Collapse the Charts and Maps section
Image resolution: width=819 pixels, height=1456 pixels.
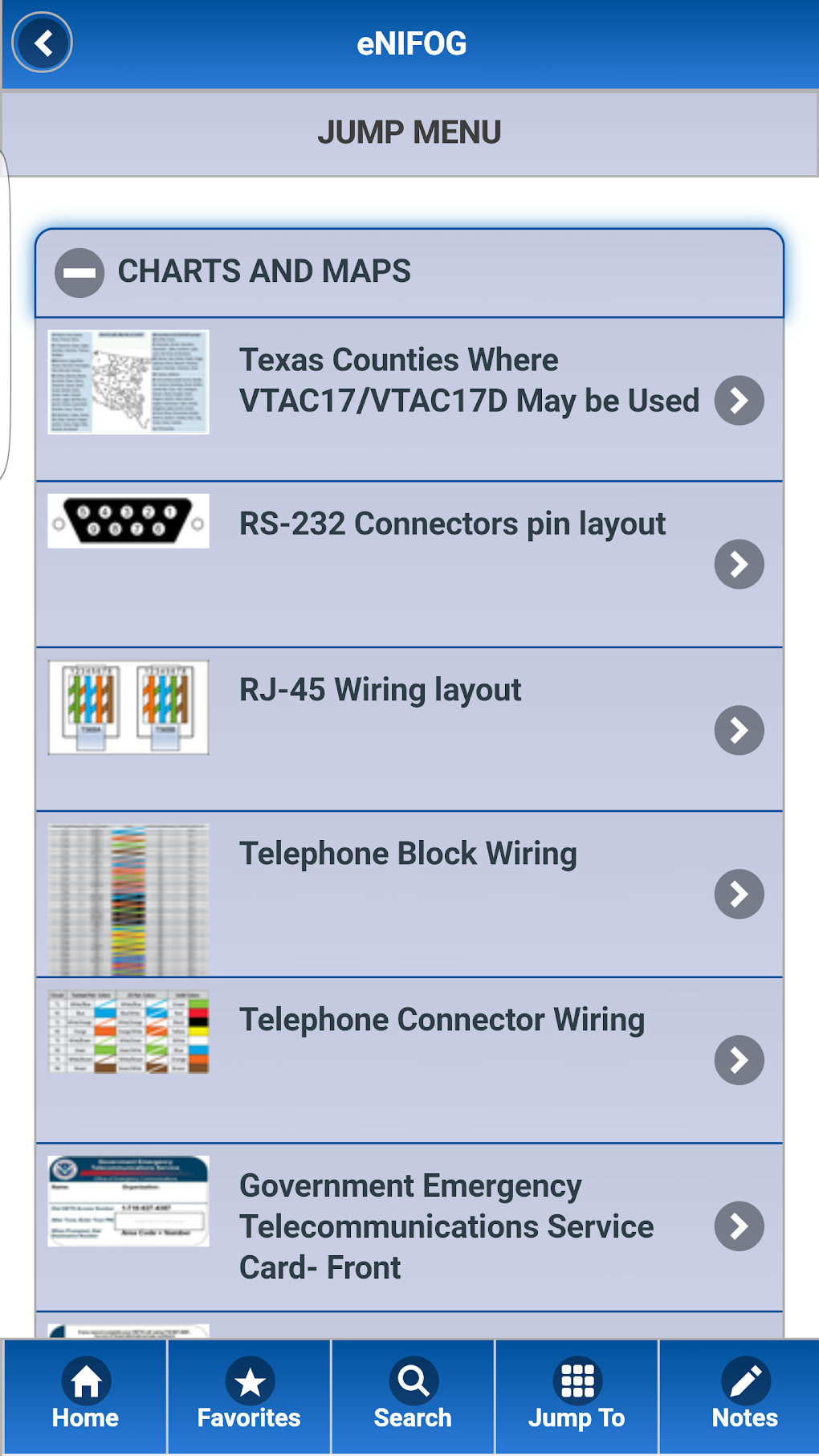[79, 272]
